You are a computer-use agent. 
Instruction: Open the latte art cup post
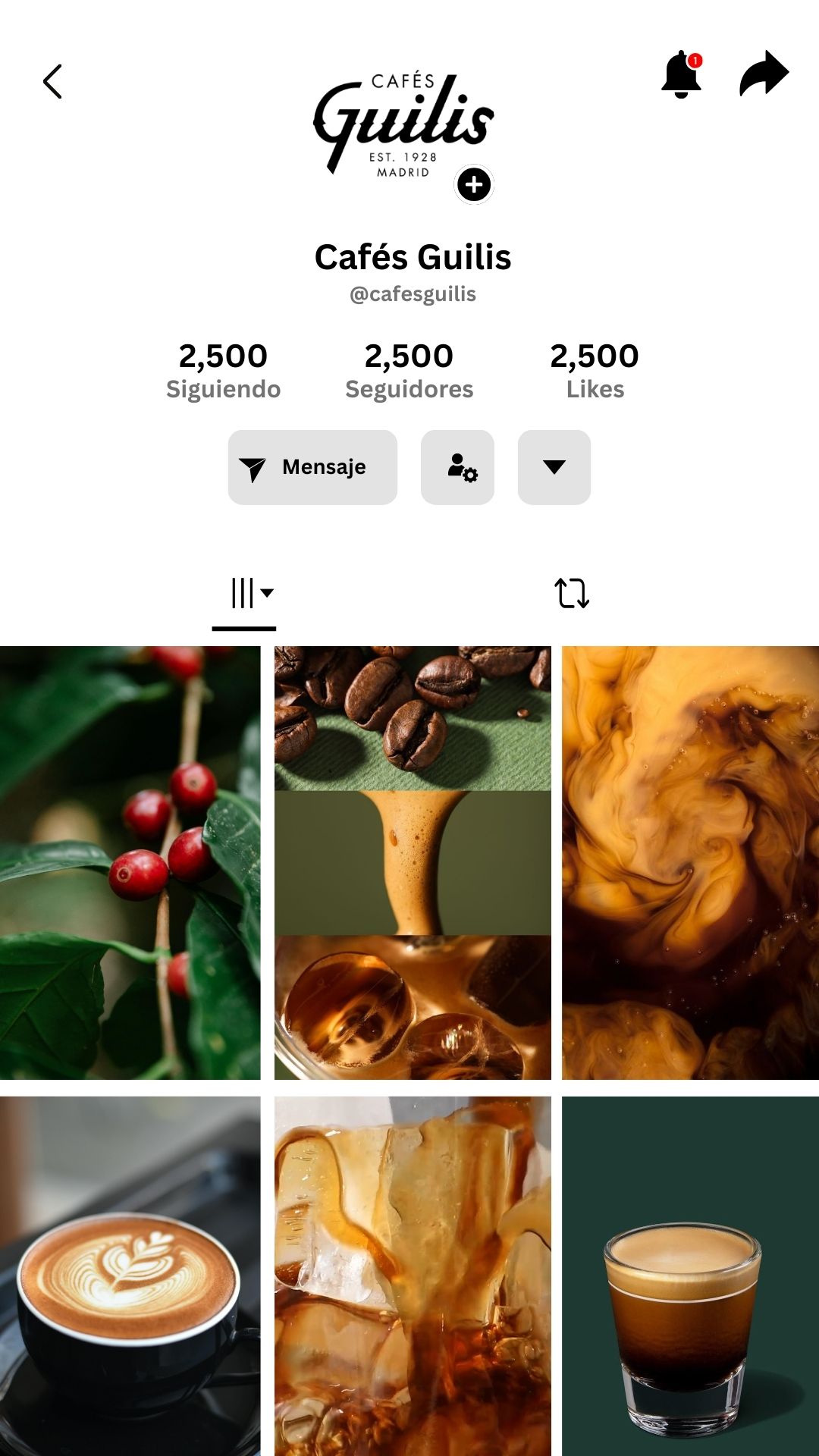[x=130, y=1276]
